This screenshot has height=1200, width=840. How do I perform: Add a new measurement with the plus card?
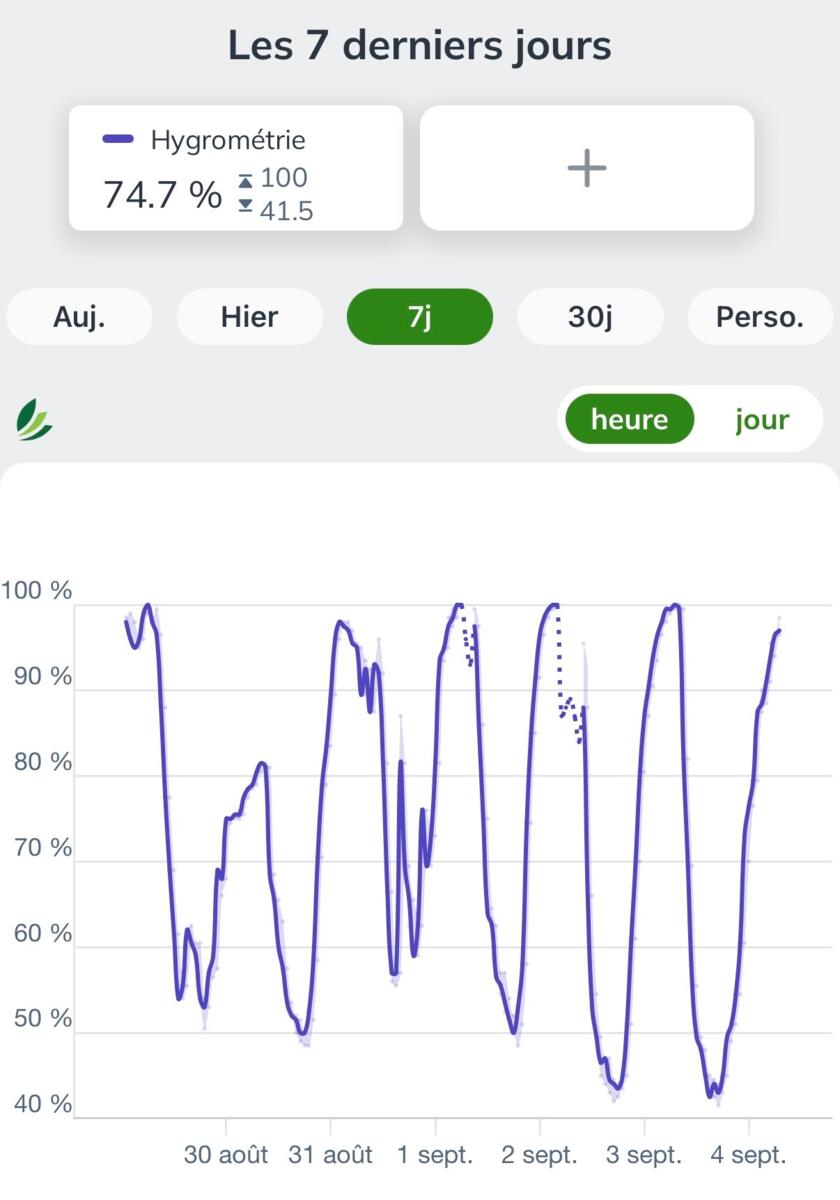[587, 168]
